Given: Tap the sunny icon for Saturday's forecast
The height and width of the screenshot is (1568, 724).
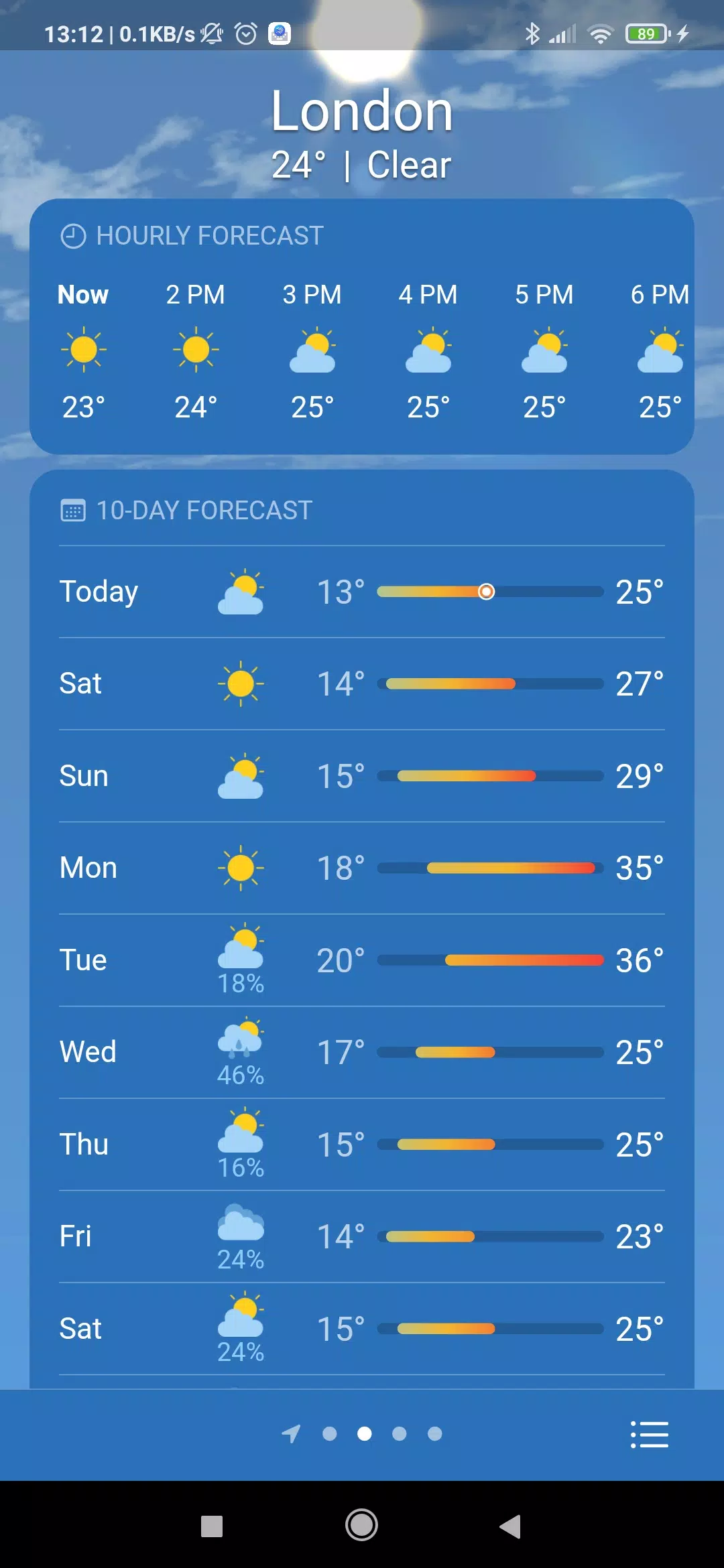Looking at the screenshot, I should 240,683.
